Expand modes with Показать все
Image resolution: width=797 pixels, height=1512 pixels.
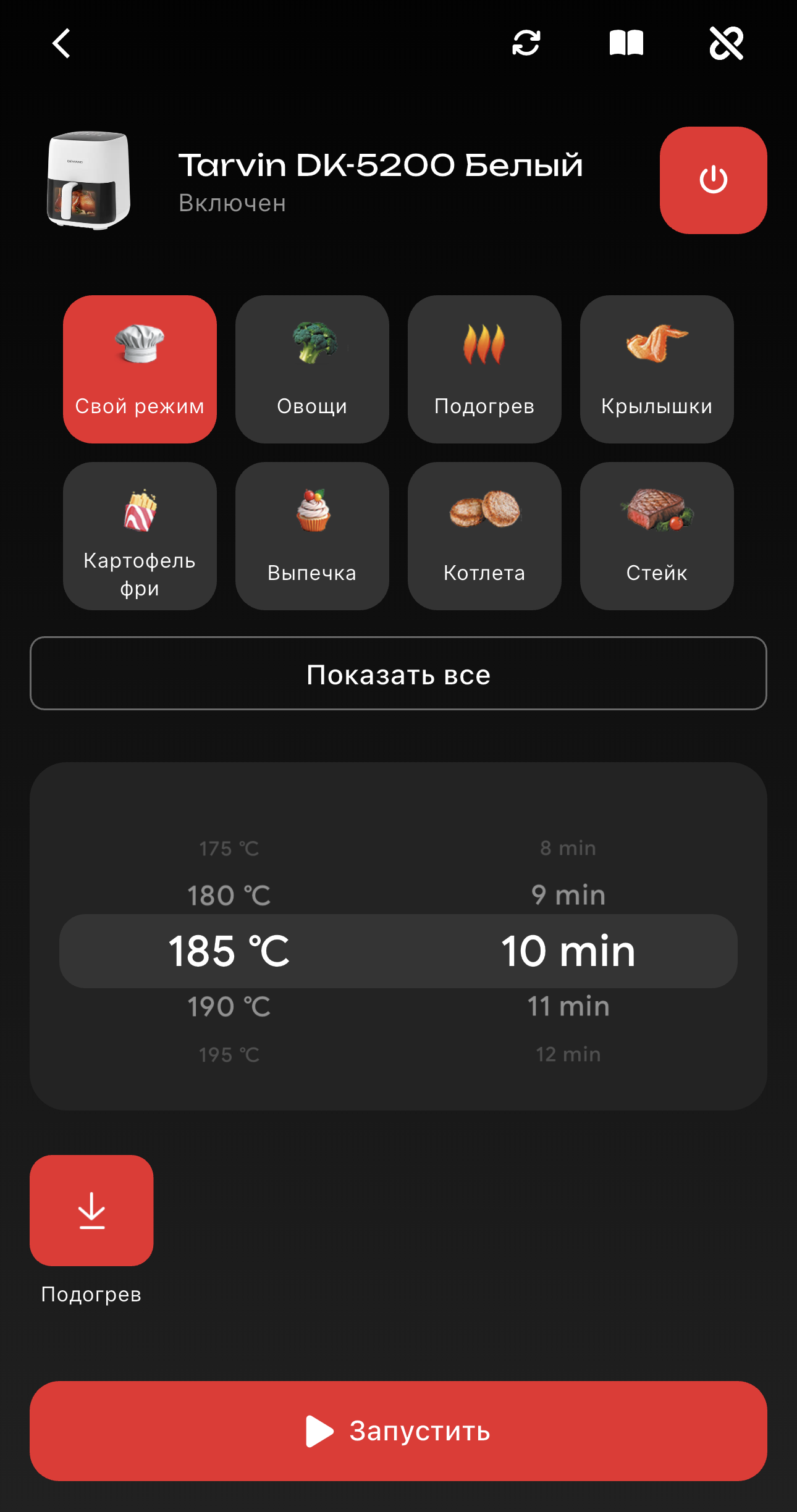pyautogui.click(x=399, y=673)
